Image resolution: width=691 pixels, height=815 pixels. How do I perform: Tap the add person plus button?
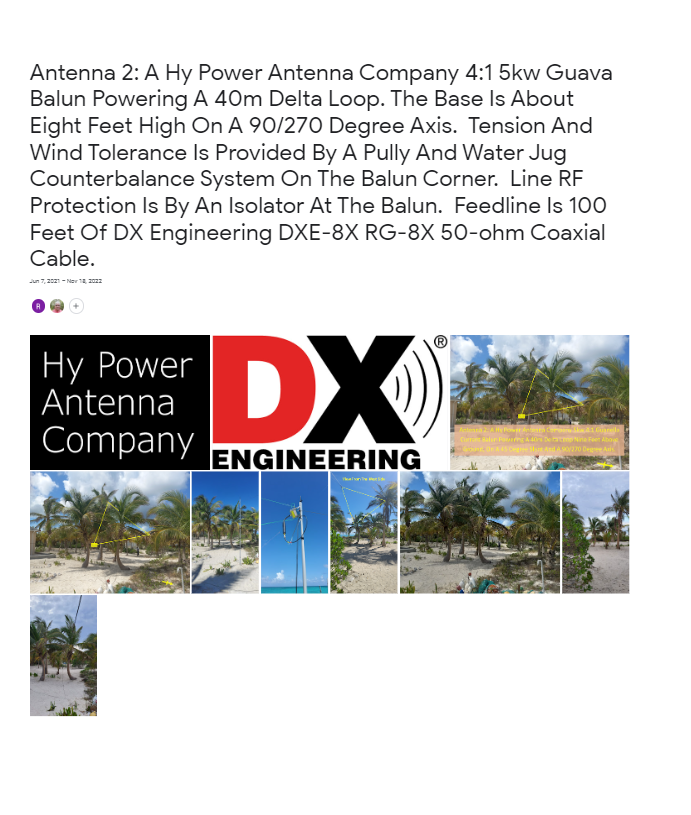pos(76,306)
